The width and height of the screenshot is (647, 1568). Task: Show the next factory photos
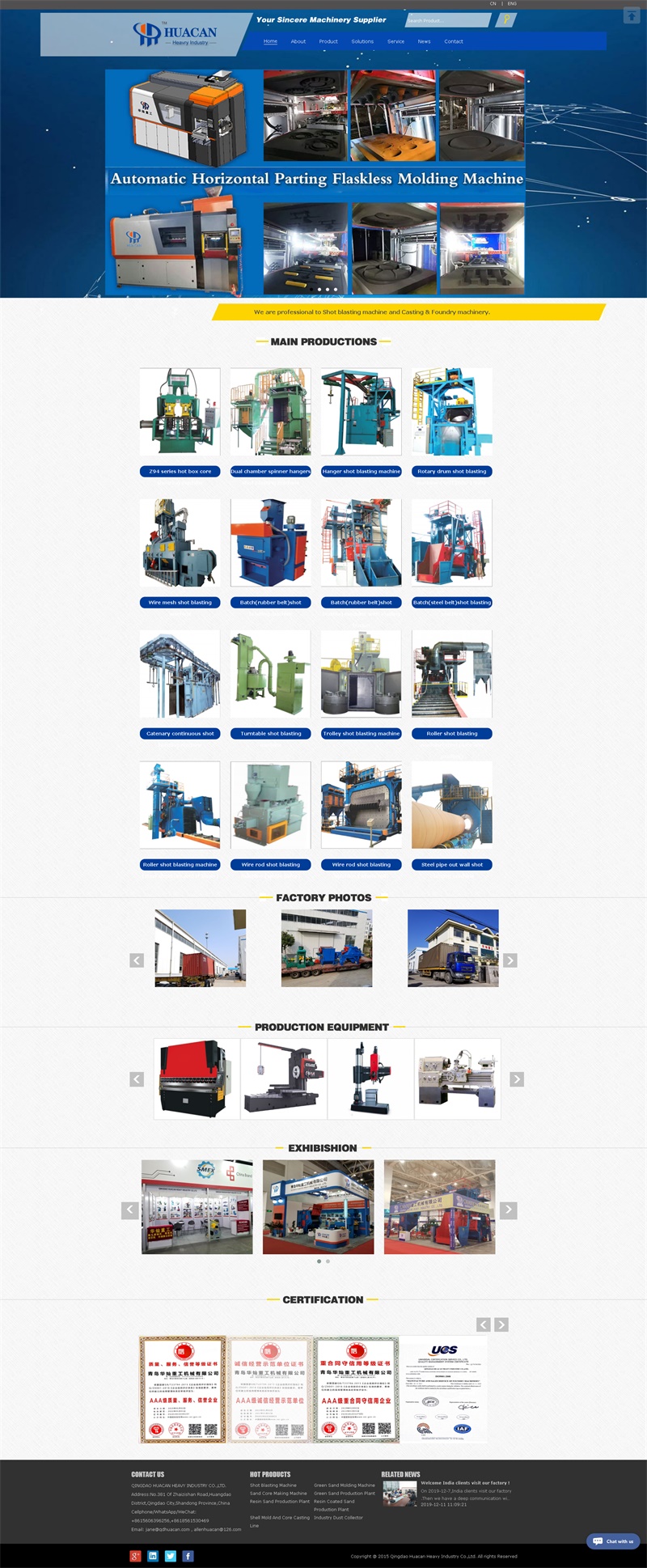point(510,960)
